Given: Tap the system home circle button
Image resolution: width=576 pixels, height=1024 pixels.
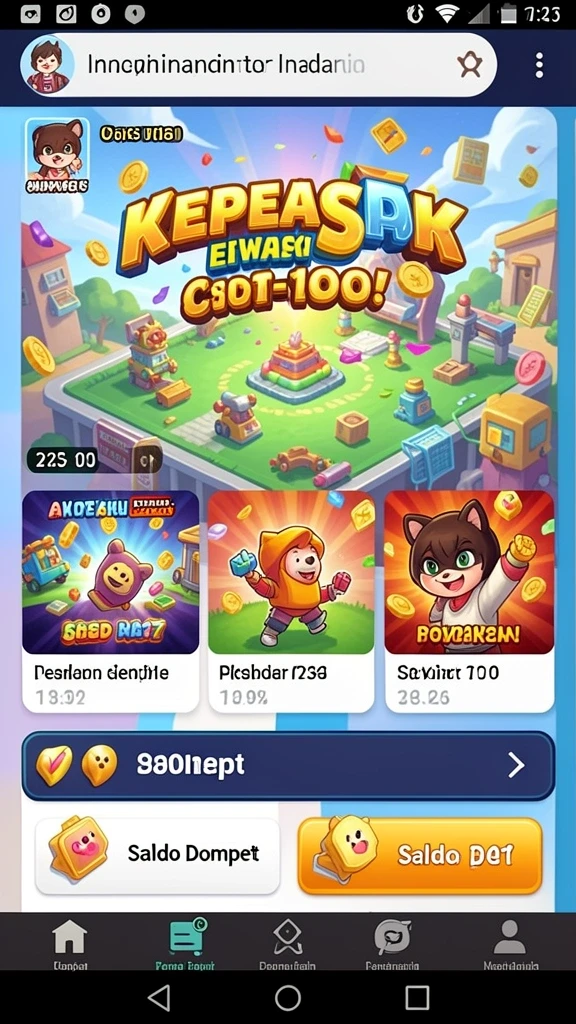Looking at the screenshot, I should (x=288, y=998).
